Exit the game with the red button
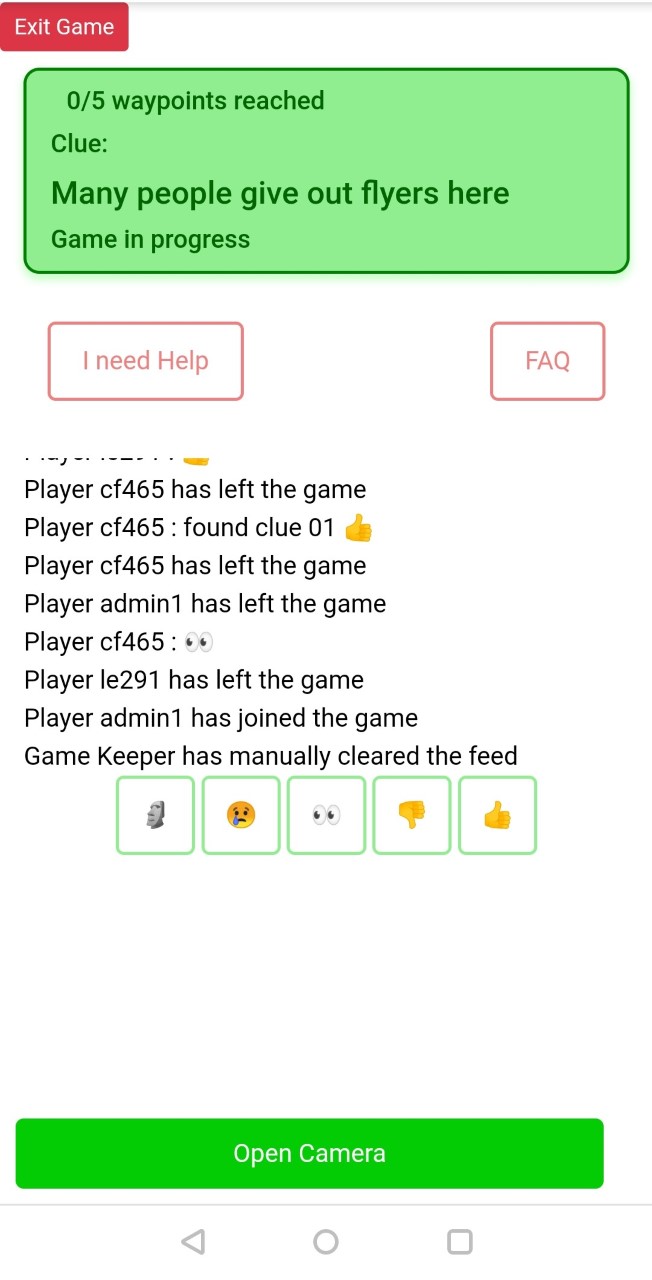Image resolution: width=652 pixels, height=1280 pixels. coord(64,27)
